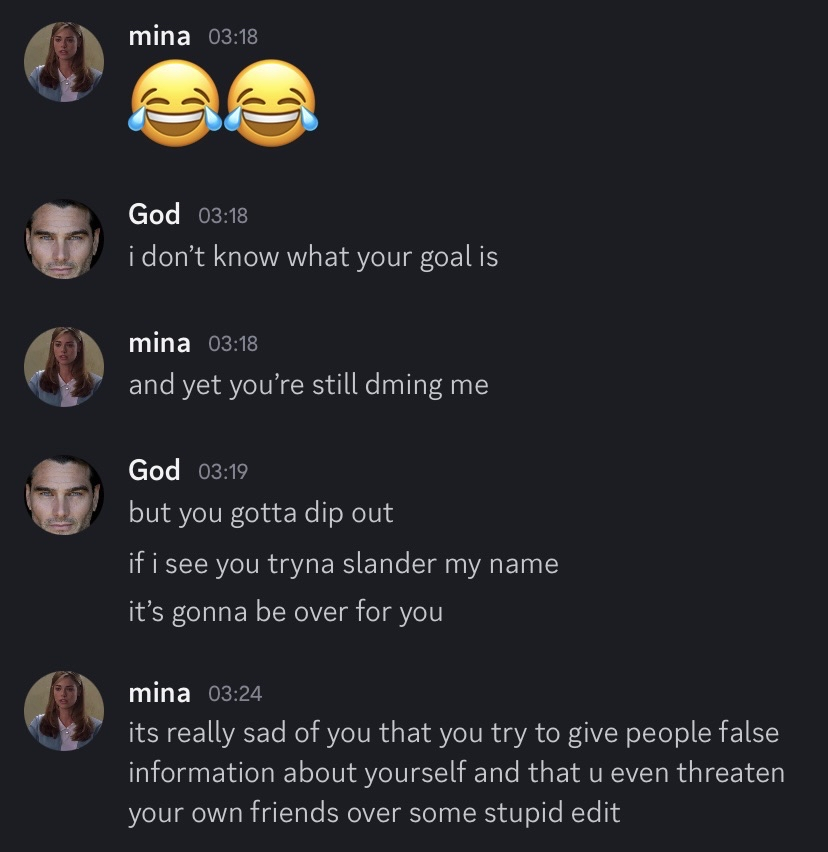
Task: Open mina's avatar beside the laughing emoji message
Action: [x=64, y=62]
